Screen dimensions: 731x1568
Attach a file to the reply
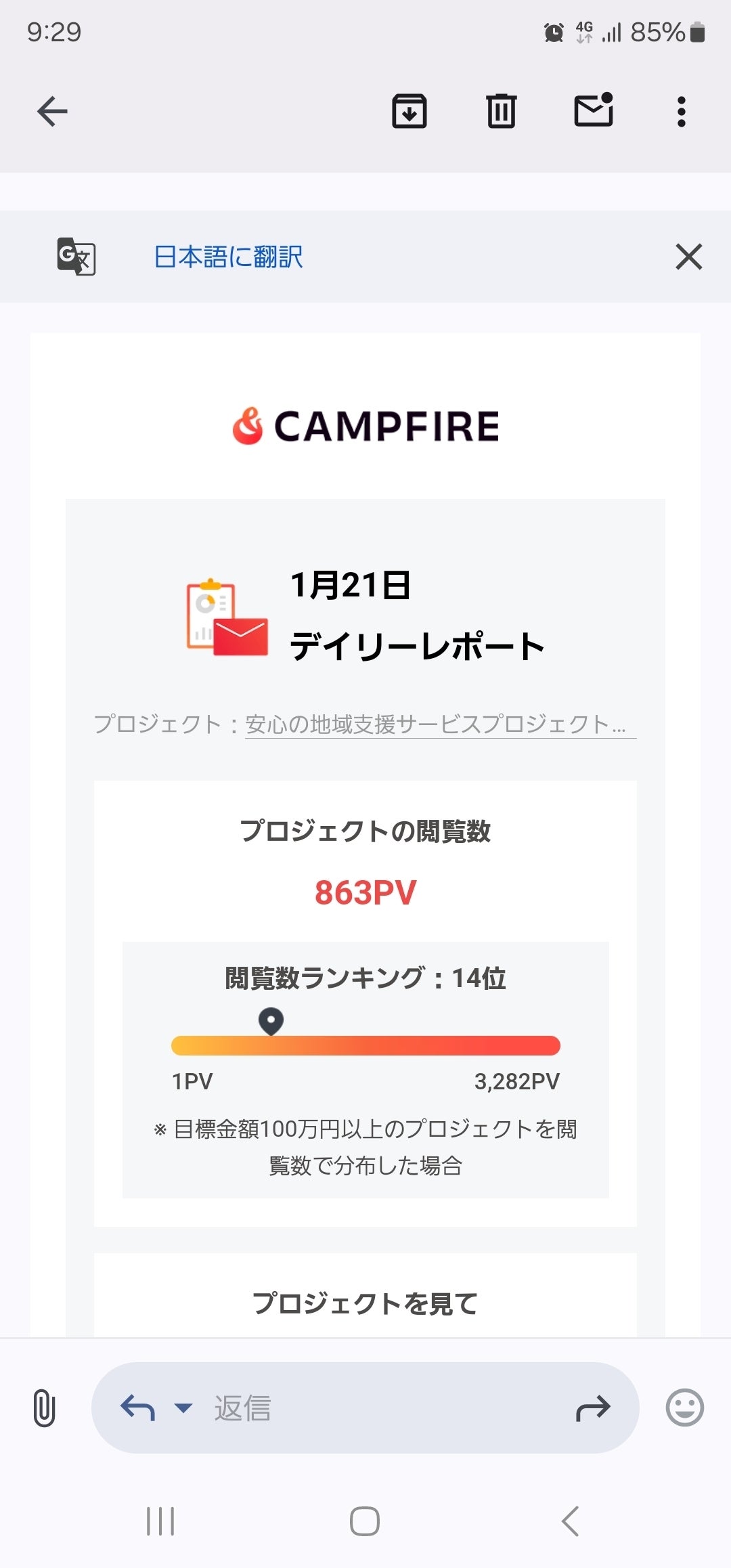click(x=44, y=1408)
